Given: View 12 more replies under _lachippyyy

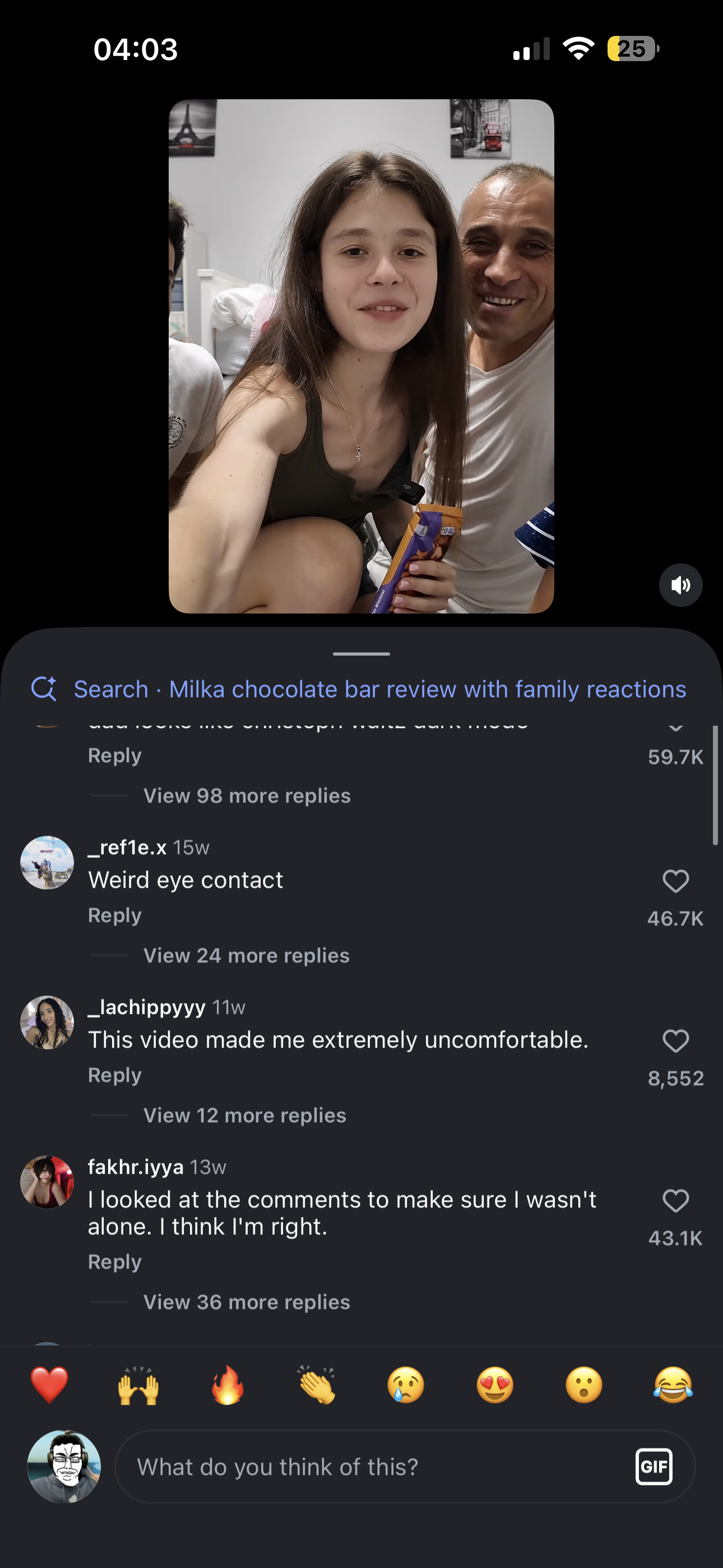Looking at the screenshot, I should [x=245, y=1115].
